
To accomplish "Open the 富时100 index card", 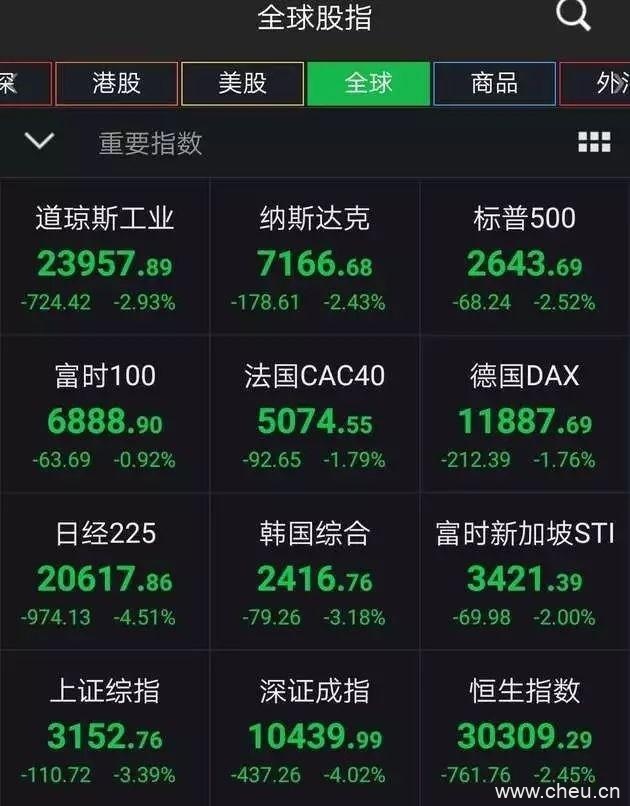I will 105,415.
